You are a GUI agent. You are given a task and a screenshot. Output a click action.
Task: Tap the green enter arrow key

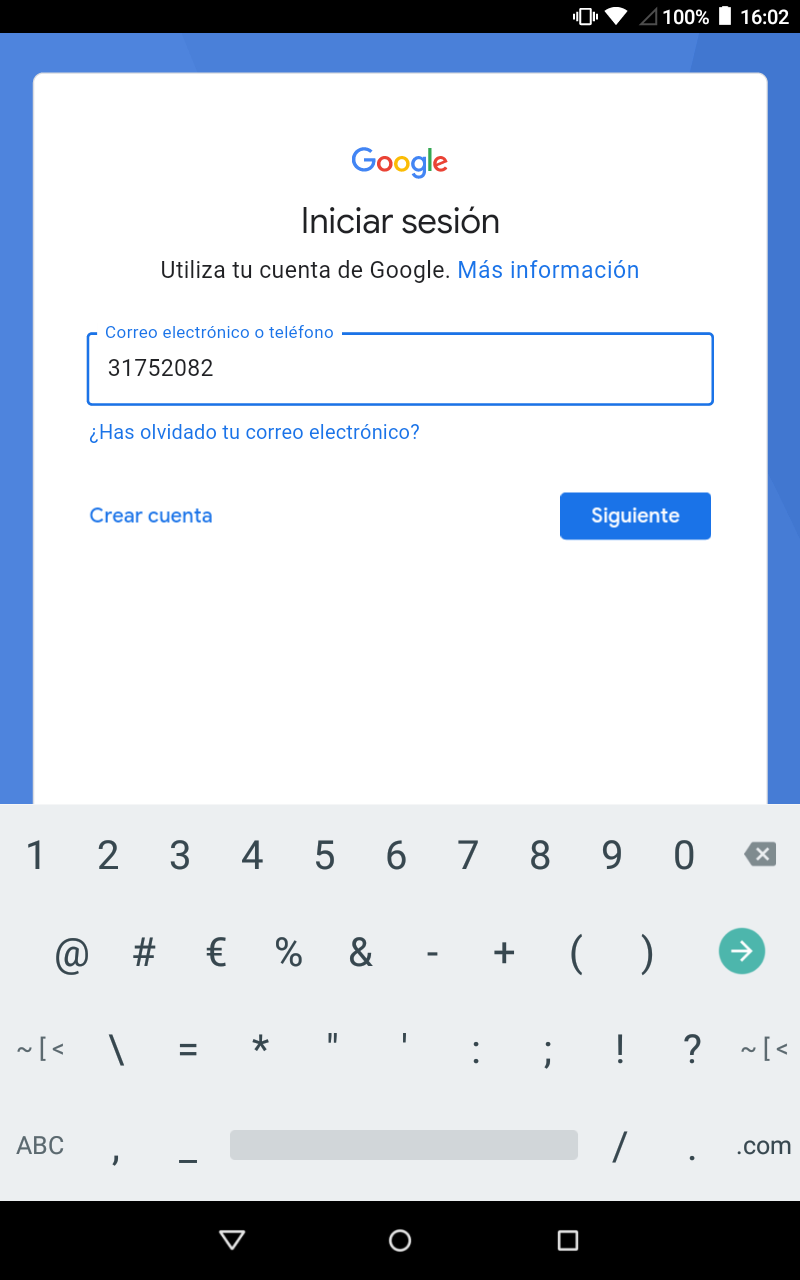tap(742, 951)
